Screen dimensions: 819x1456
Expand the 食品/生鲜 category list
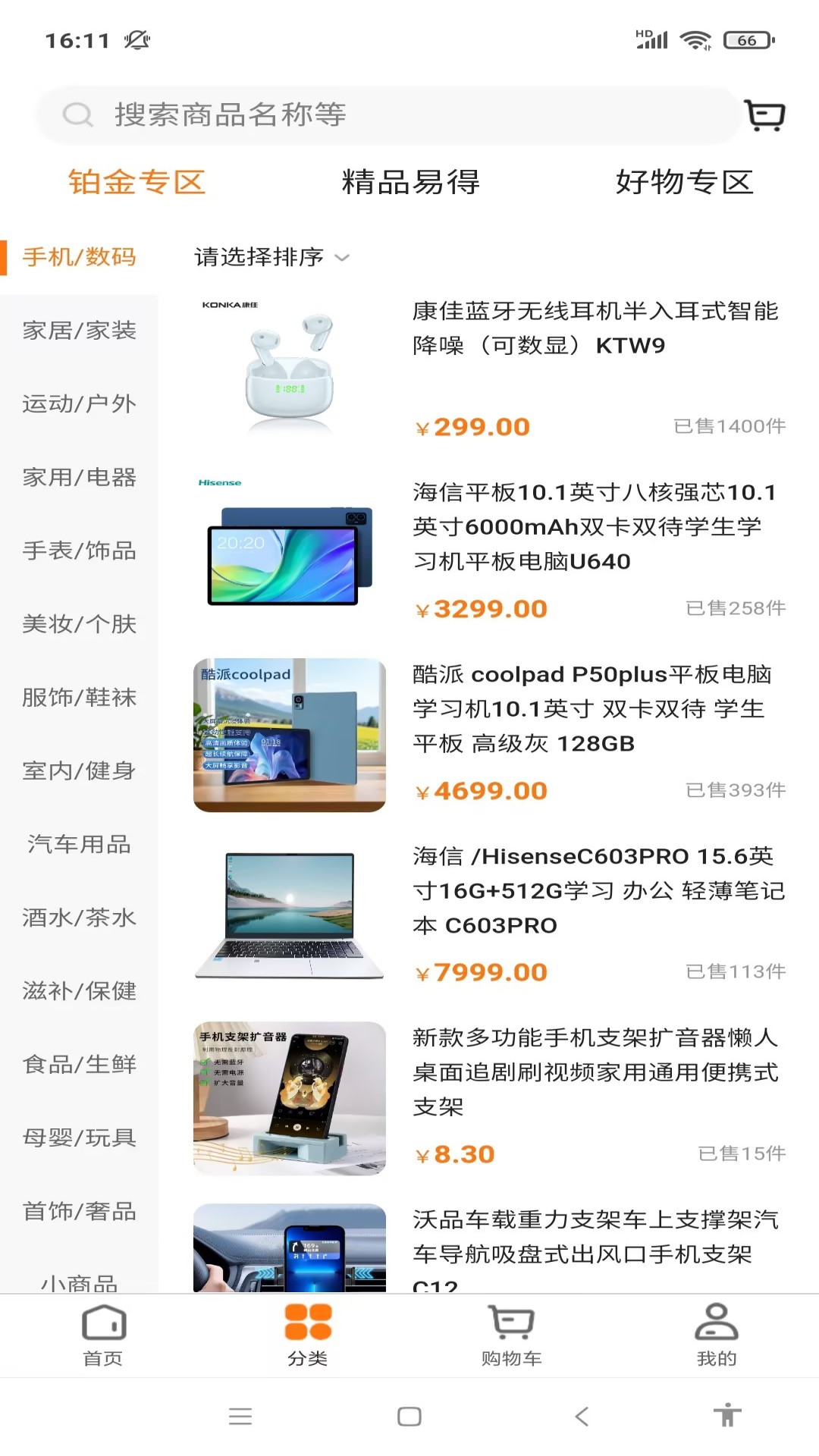coord(80,1064)
